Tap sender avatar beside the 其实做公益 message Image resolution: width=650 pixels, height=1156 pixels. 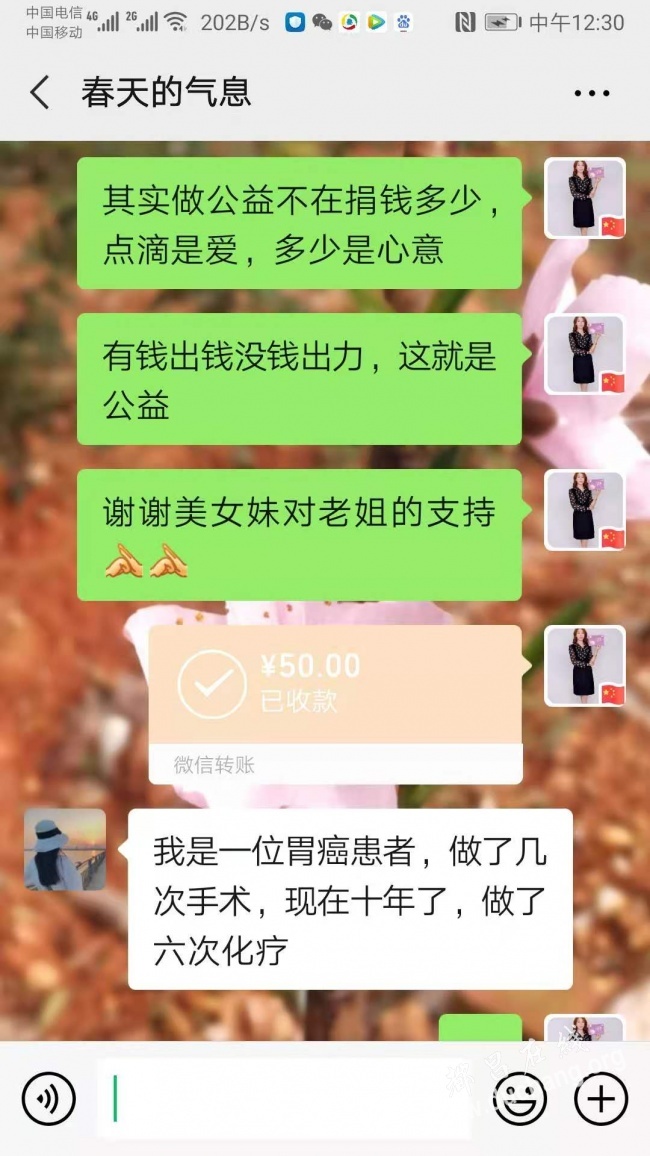584,198
